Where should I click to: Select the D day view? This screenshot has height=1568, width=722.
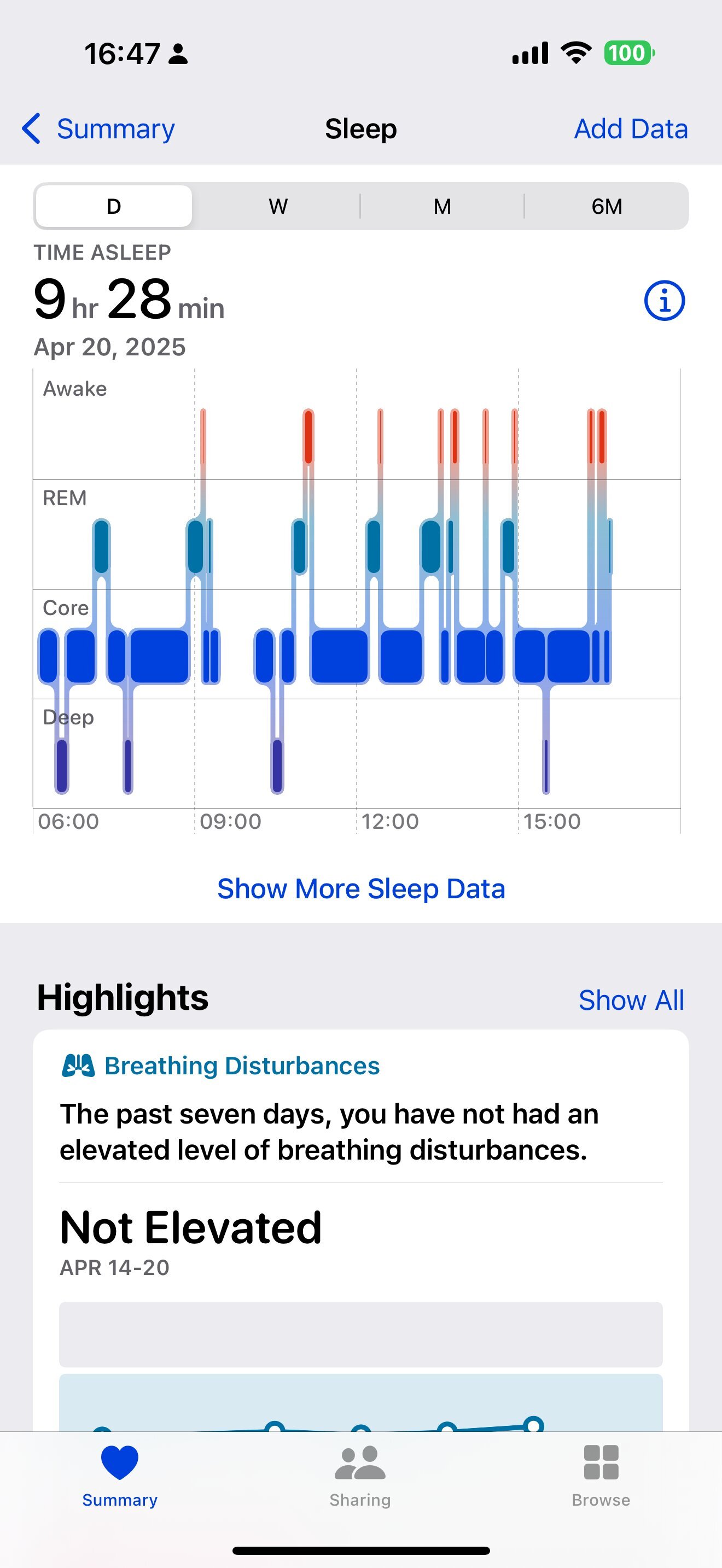[x=114, y=206]
